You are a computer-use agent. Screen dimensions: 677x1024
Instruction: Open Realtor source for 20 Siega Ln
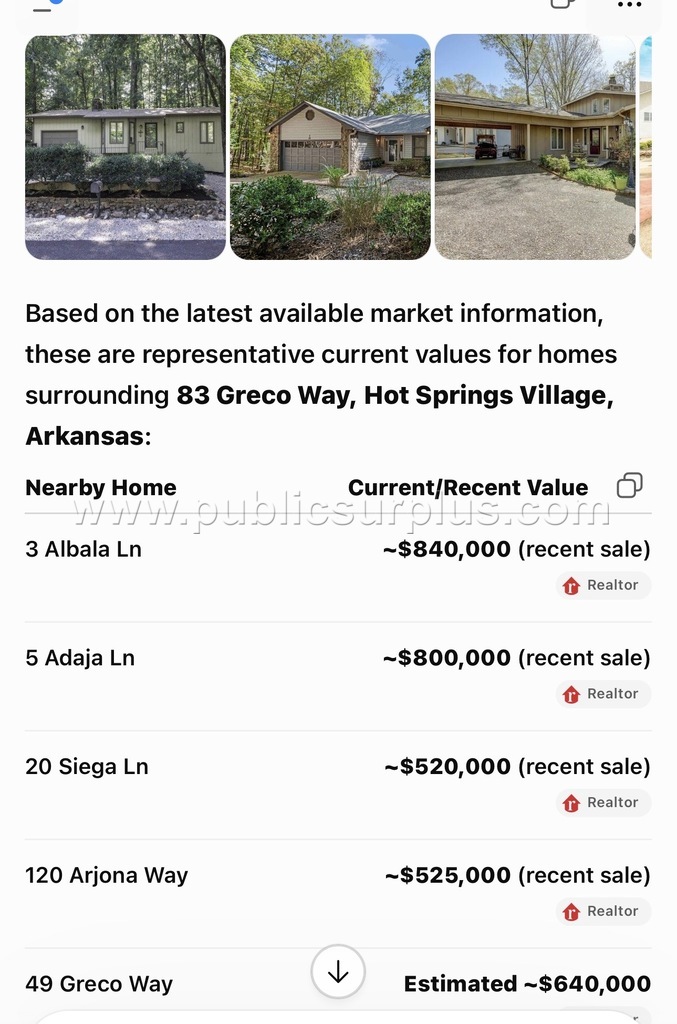coord(603,803)
